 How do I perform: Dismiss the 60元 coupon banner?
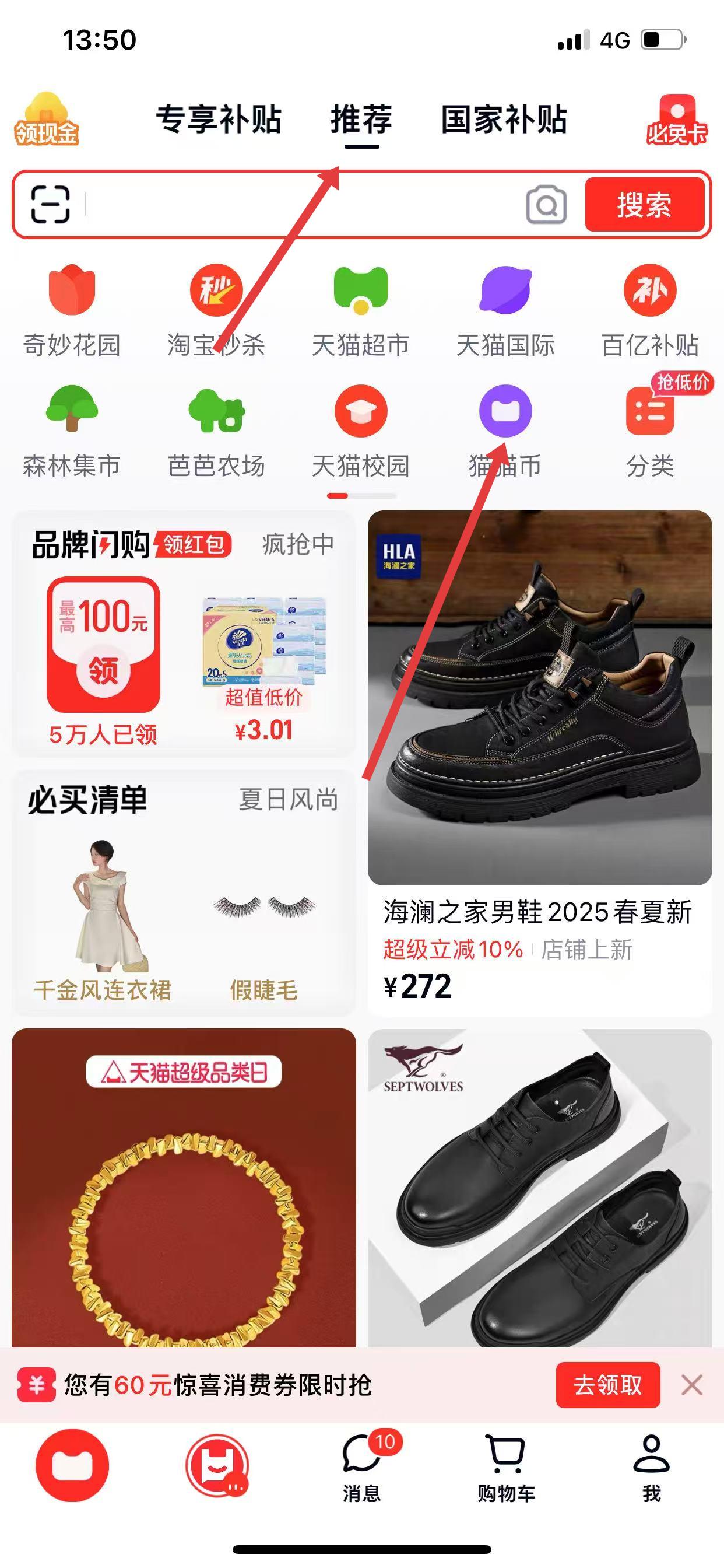tap(692, 1385)
